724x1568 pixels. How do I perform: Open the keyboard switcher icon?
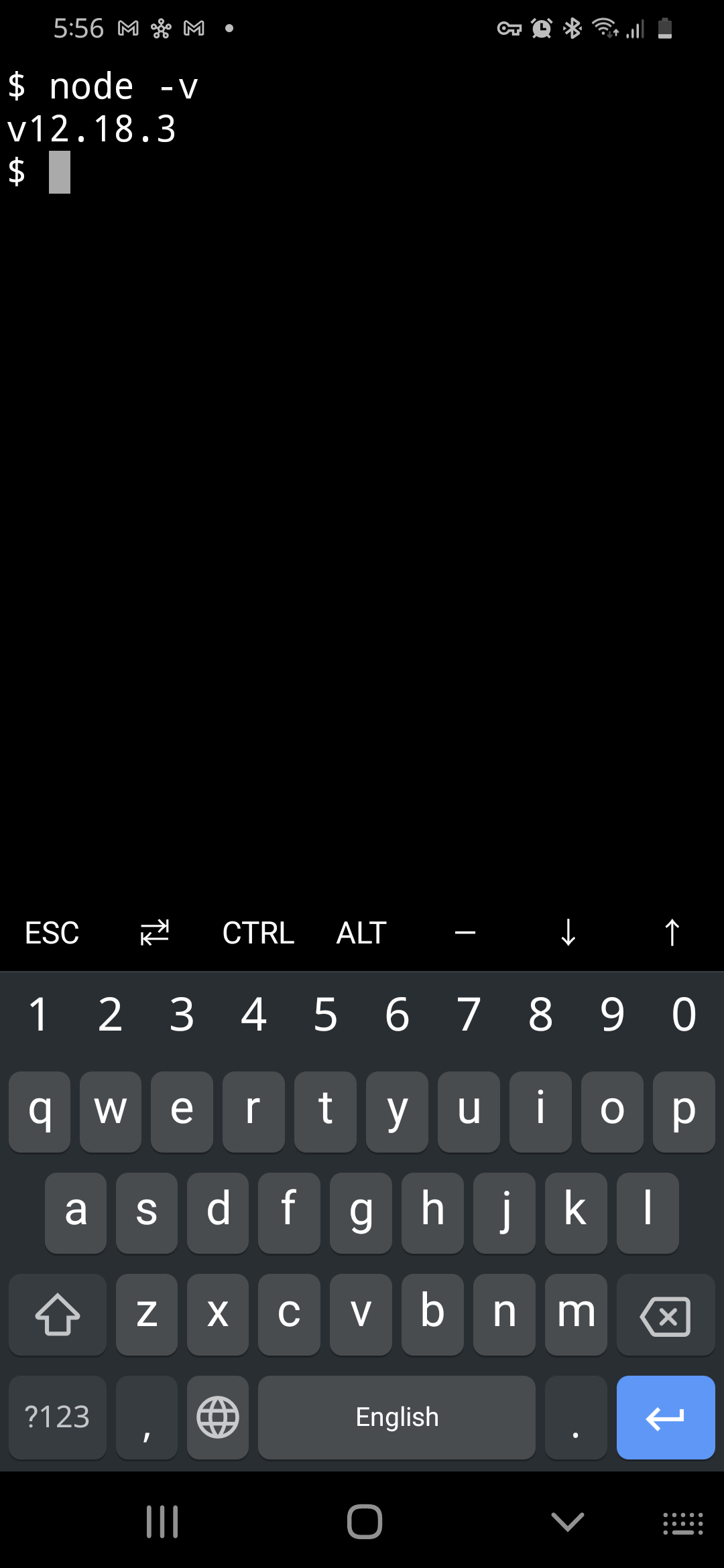[x=683, y=1523]
